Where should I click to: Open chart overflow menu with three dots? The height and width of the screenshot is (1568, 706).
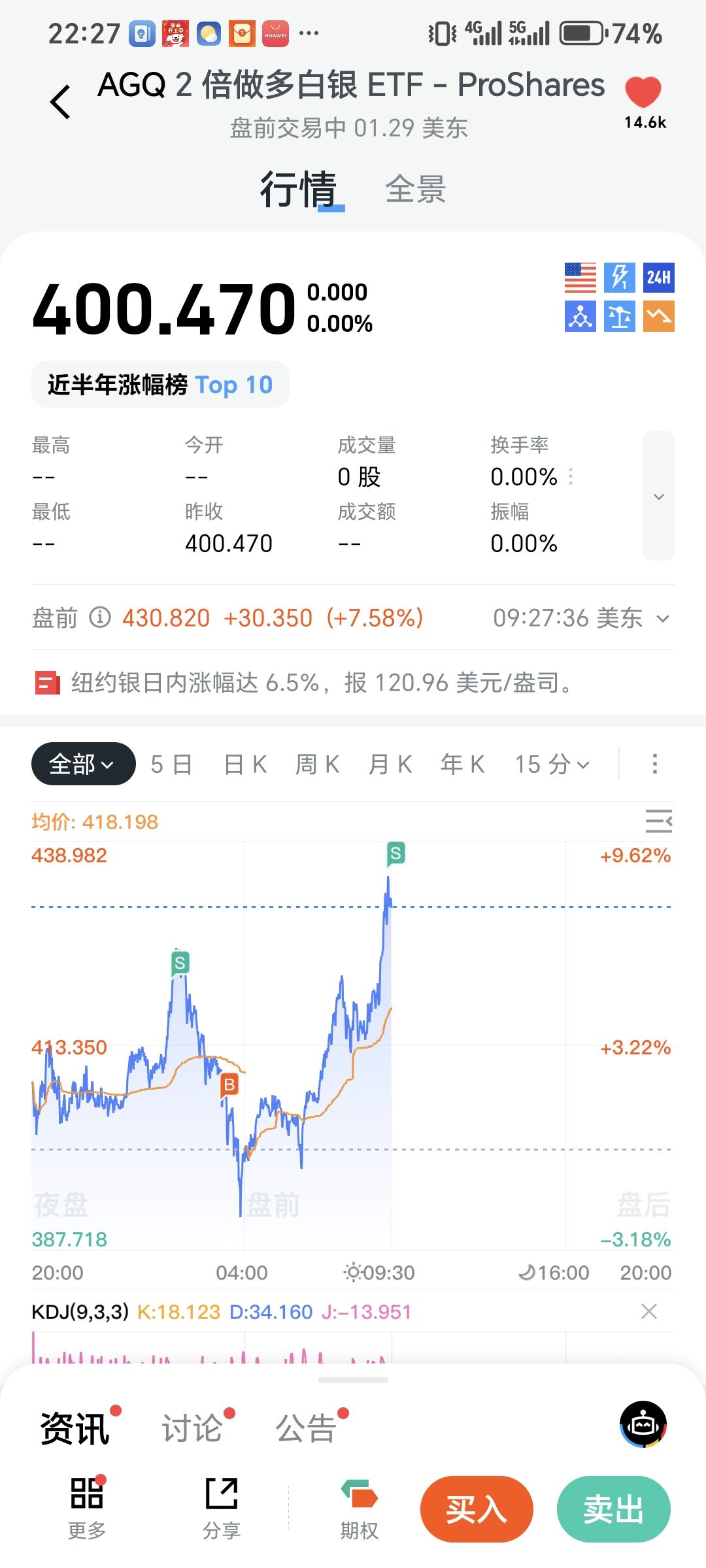[x=654, y=764]
